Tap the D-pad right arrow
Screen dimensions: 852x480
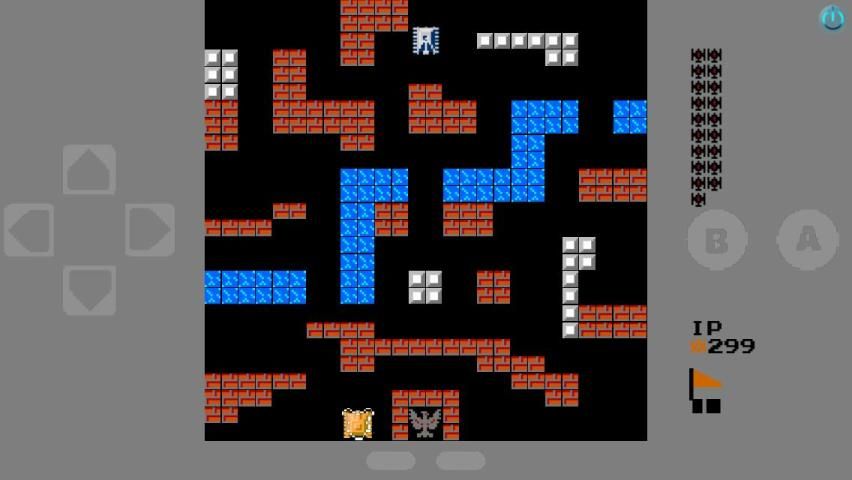tap(150, 230)
